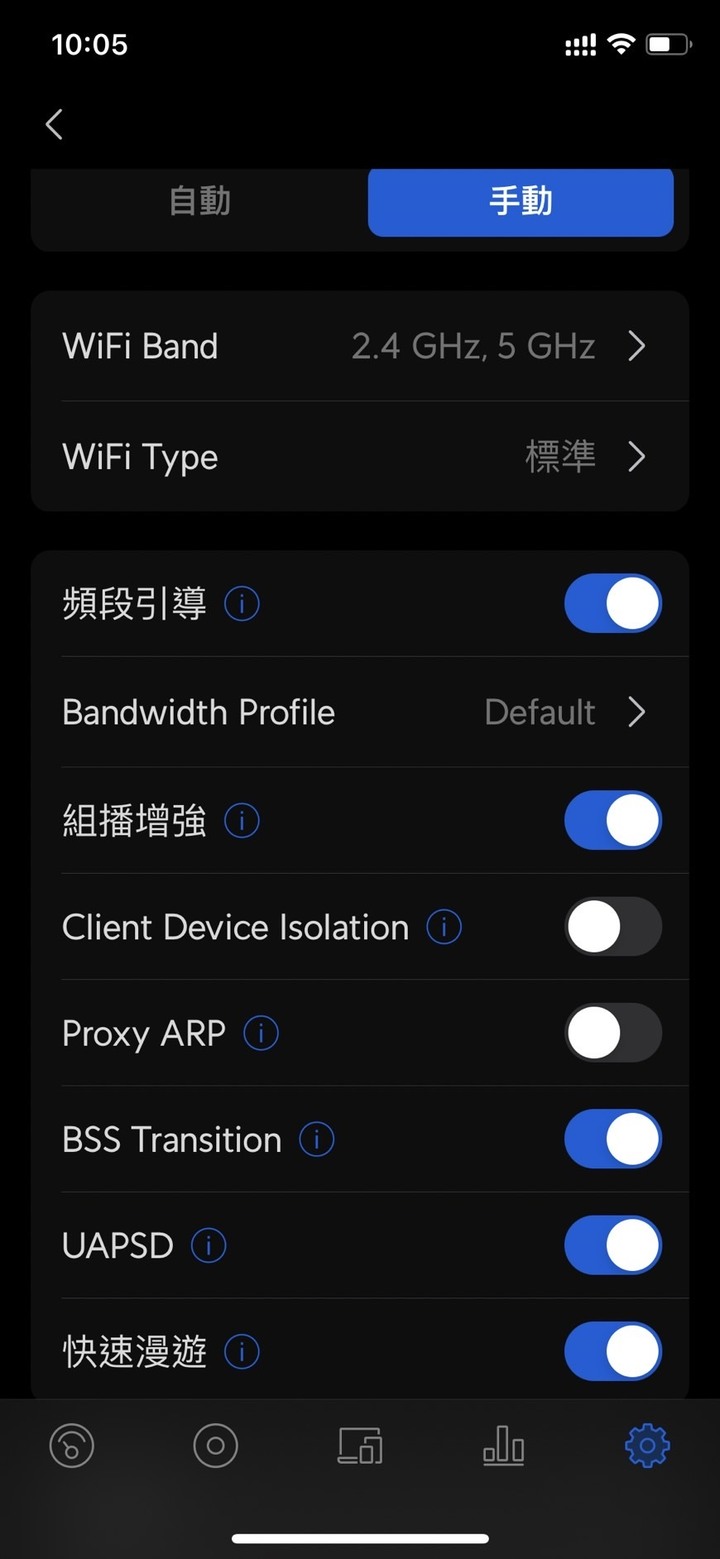Turn on Proxy ARP

613,1033
